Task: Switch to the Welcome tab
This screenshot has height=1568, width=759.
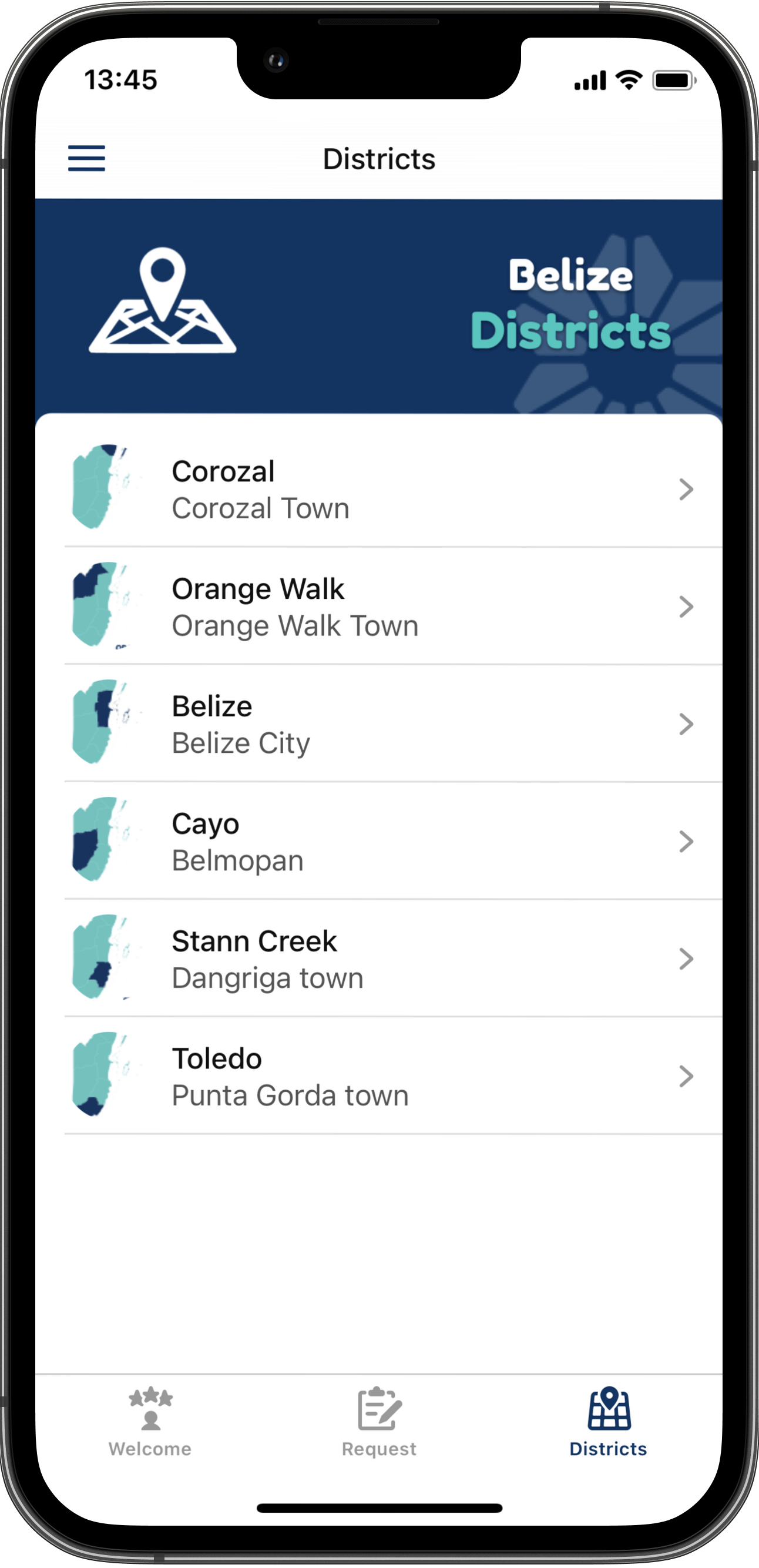Action: pyautogui.click(x=150, y=1421)
